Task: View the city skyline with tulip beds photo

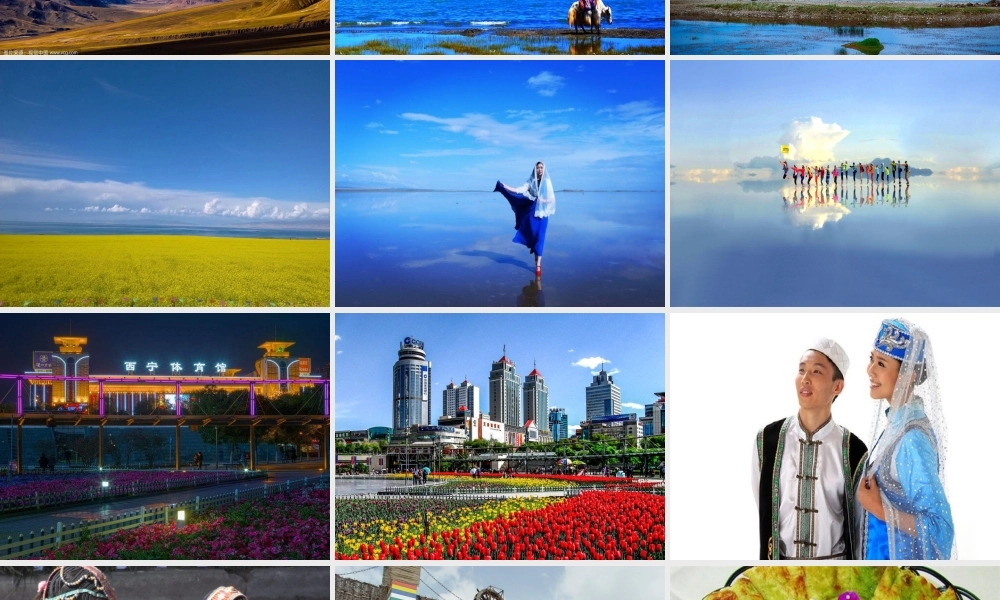Action: click(x=500, y=436)
